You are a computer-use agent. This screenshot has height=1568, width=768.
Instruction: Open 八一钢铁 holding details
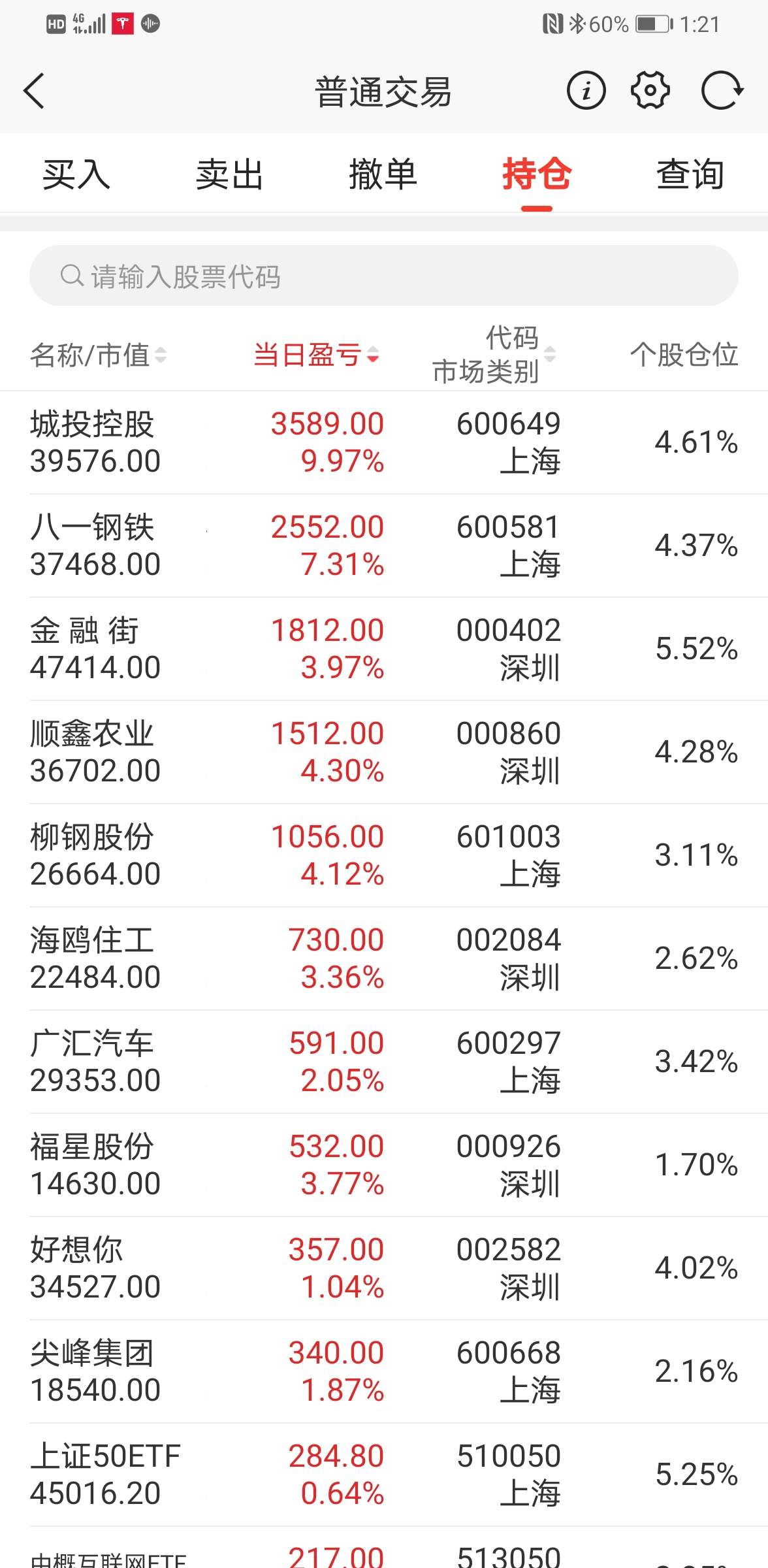tap(384, 546)
